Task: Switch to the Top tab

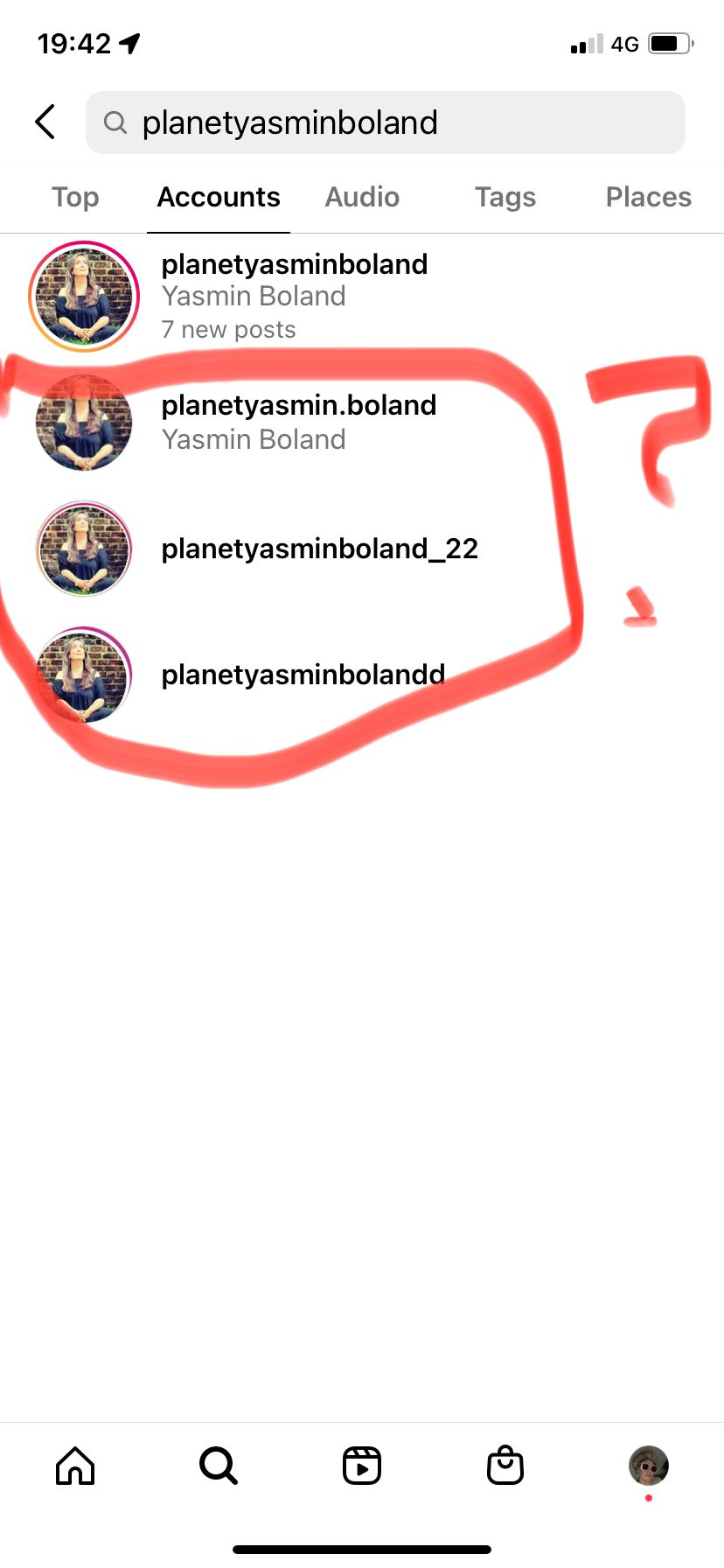Action: (75, 197)
